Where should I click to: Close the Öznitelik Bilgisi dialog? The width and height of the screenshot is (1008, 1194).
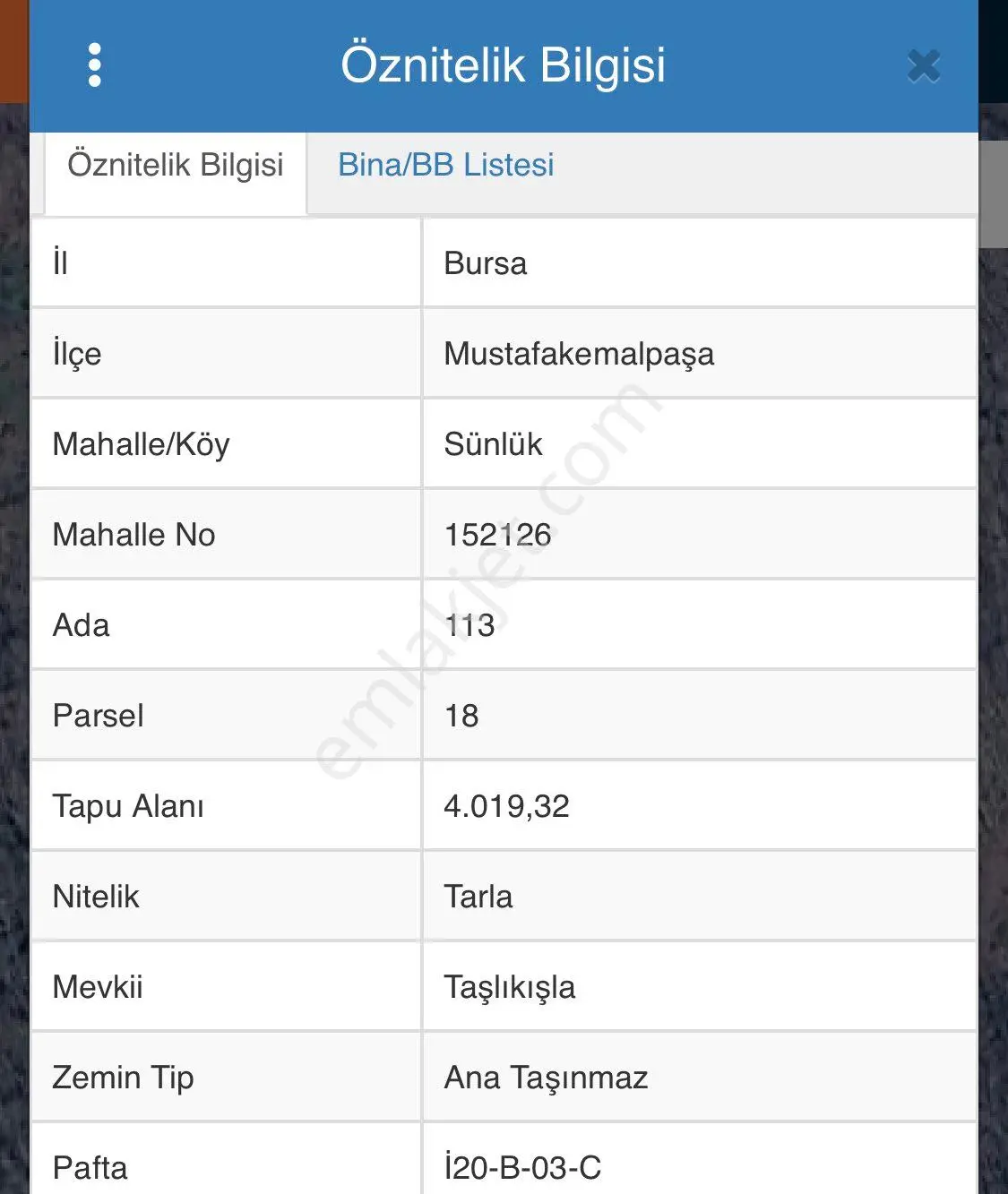tap(924, 66)
